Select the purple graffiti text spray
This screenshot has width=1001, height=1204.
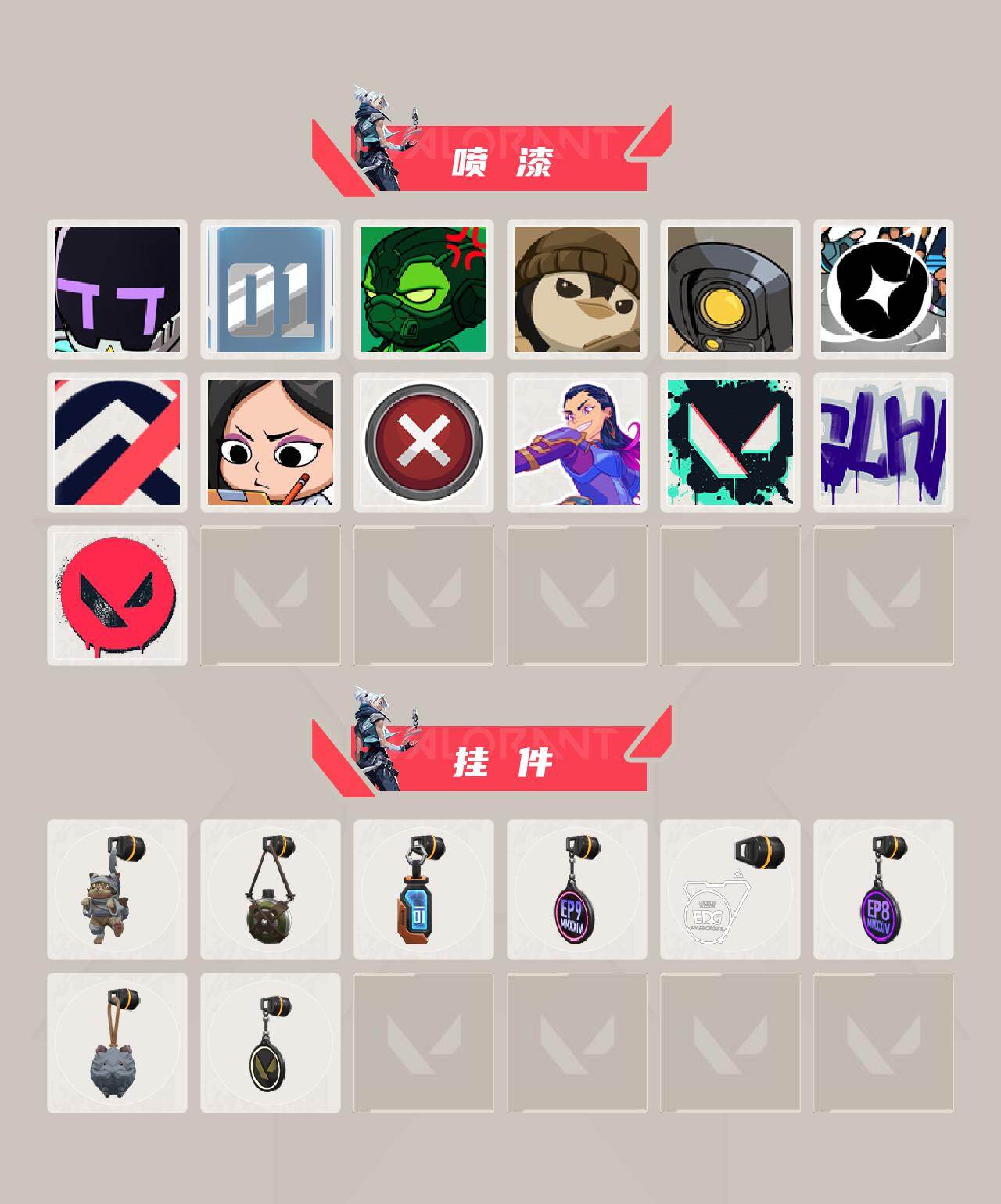tap(883, 442)
